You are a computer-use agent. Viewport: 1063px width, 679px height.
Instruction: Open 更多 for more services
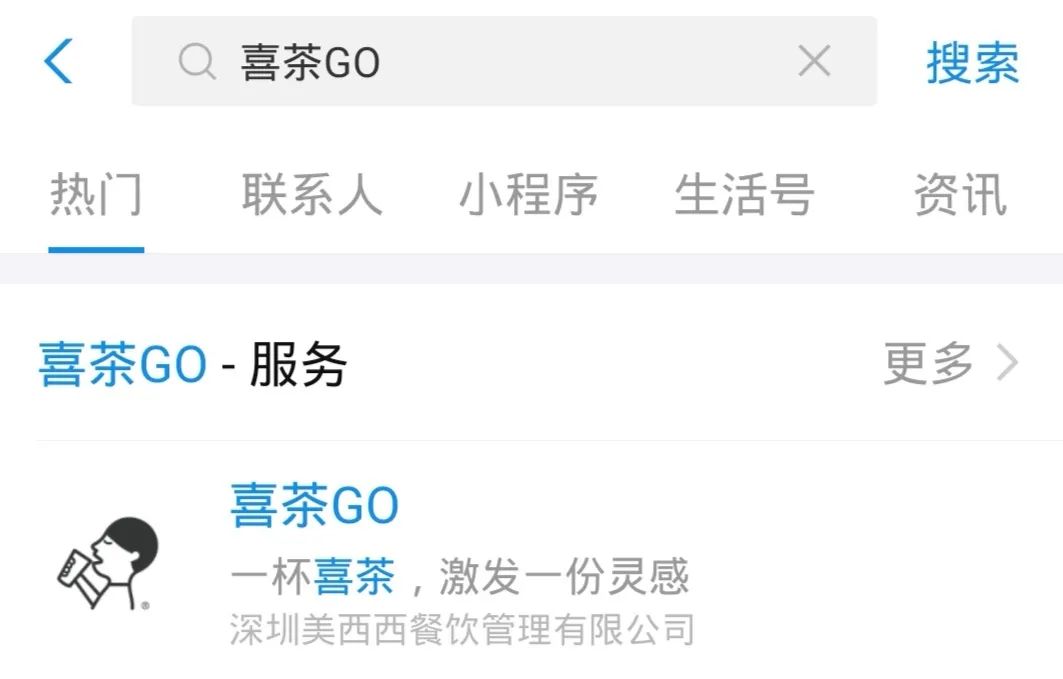(950, 363)
